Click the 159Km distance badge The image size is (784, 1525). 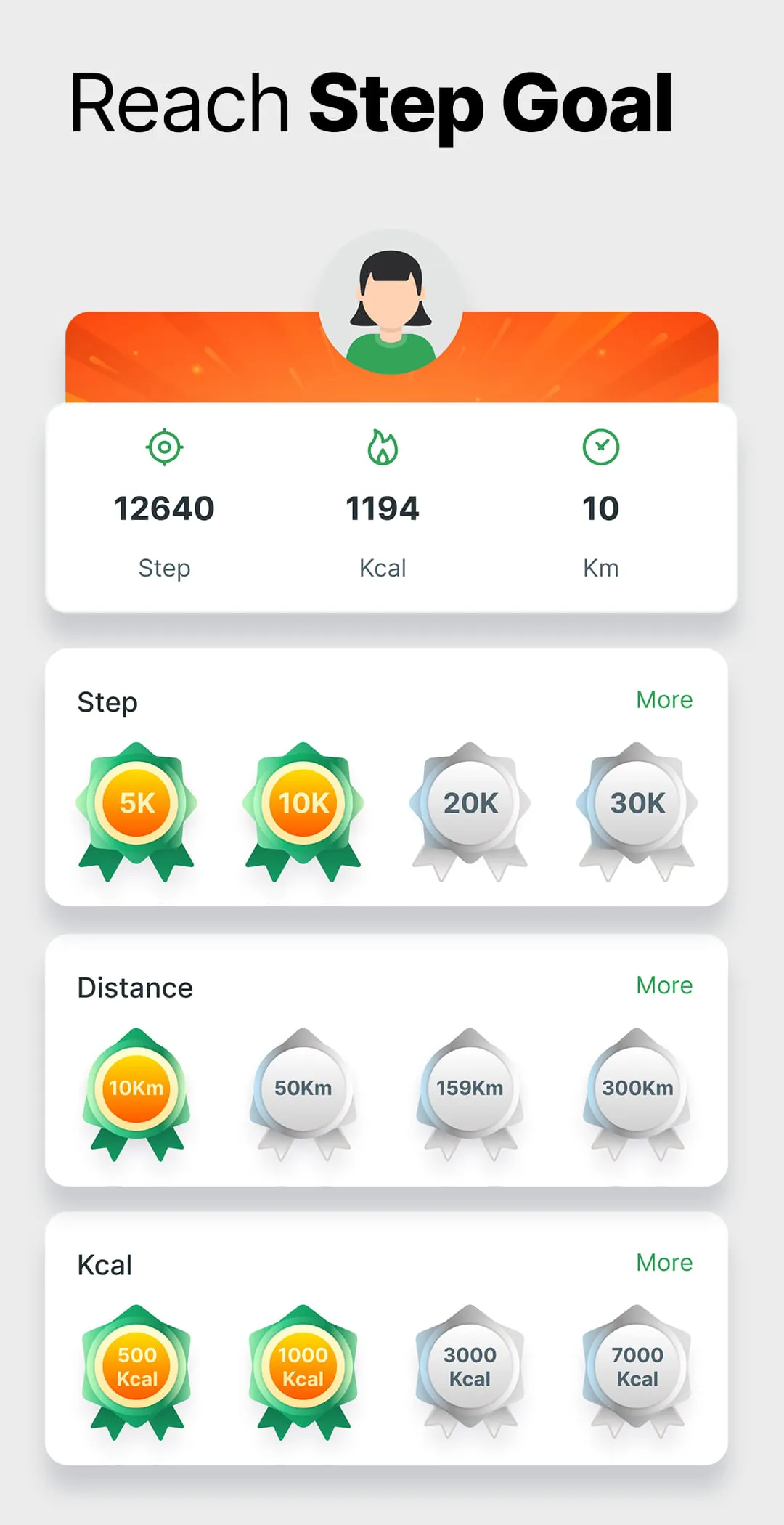(x=470, y=1088)
